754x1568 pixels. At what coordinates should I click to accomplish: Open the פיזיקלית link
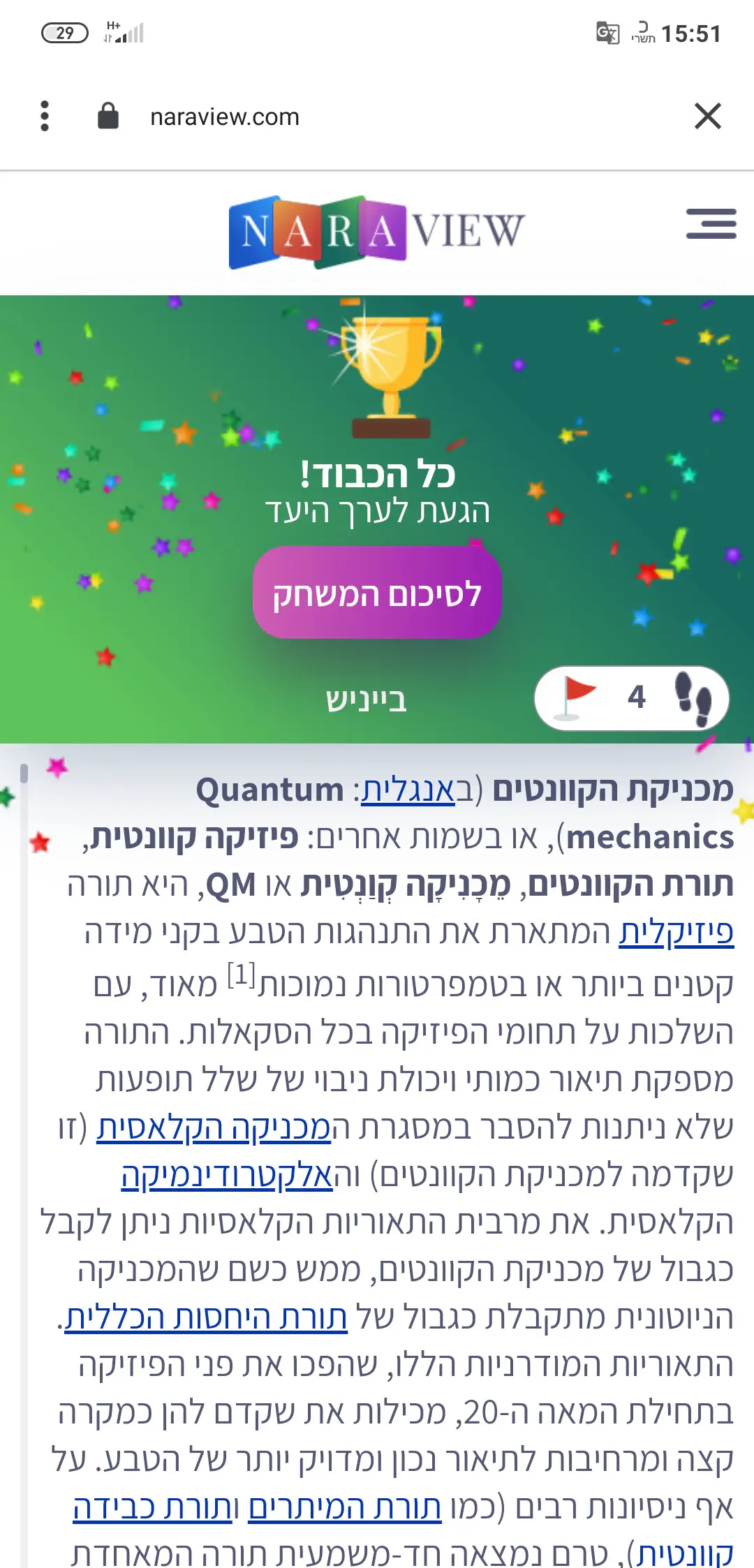pyautogui.click(x=676, y=933)
